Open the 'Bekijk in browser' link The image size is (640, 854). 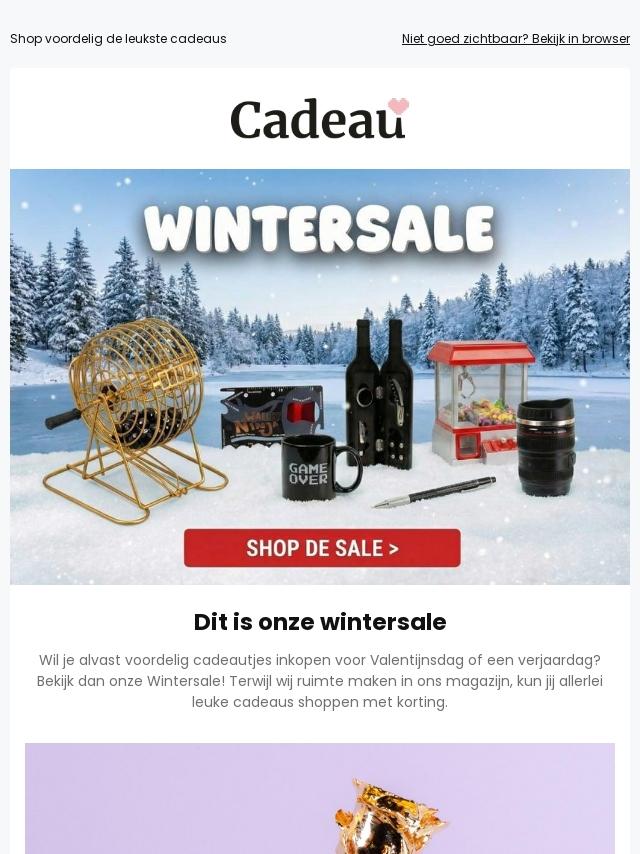(516, 39)
